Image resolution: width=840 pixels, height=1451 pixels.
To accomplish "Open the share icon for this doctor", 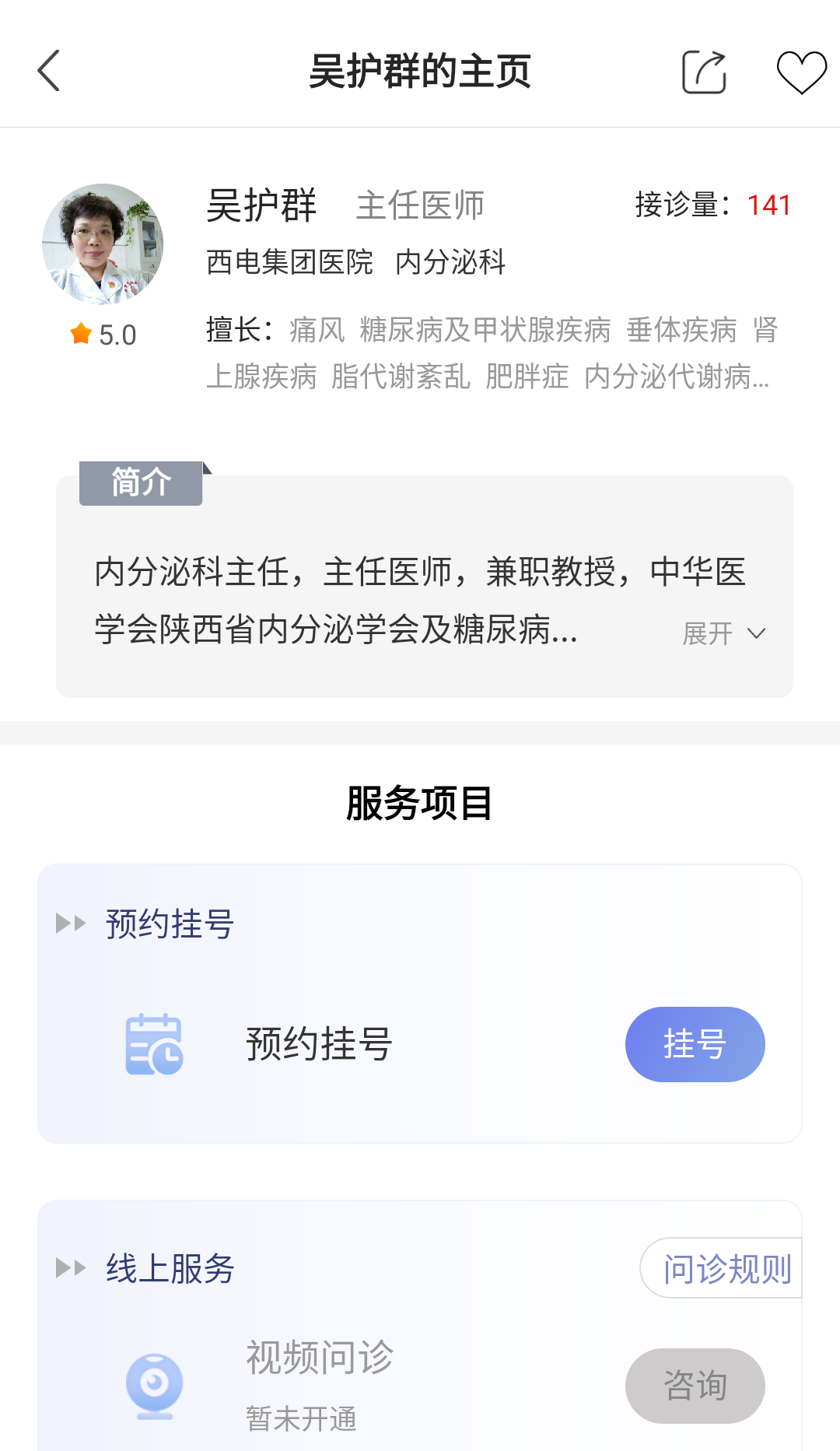I will coord(704,70).
